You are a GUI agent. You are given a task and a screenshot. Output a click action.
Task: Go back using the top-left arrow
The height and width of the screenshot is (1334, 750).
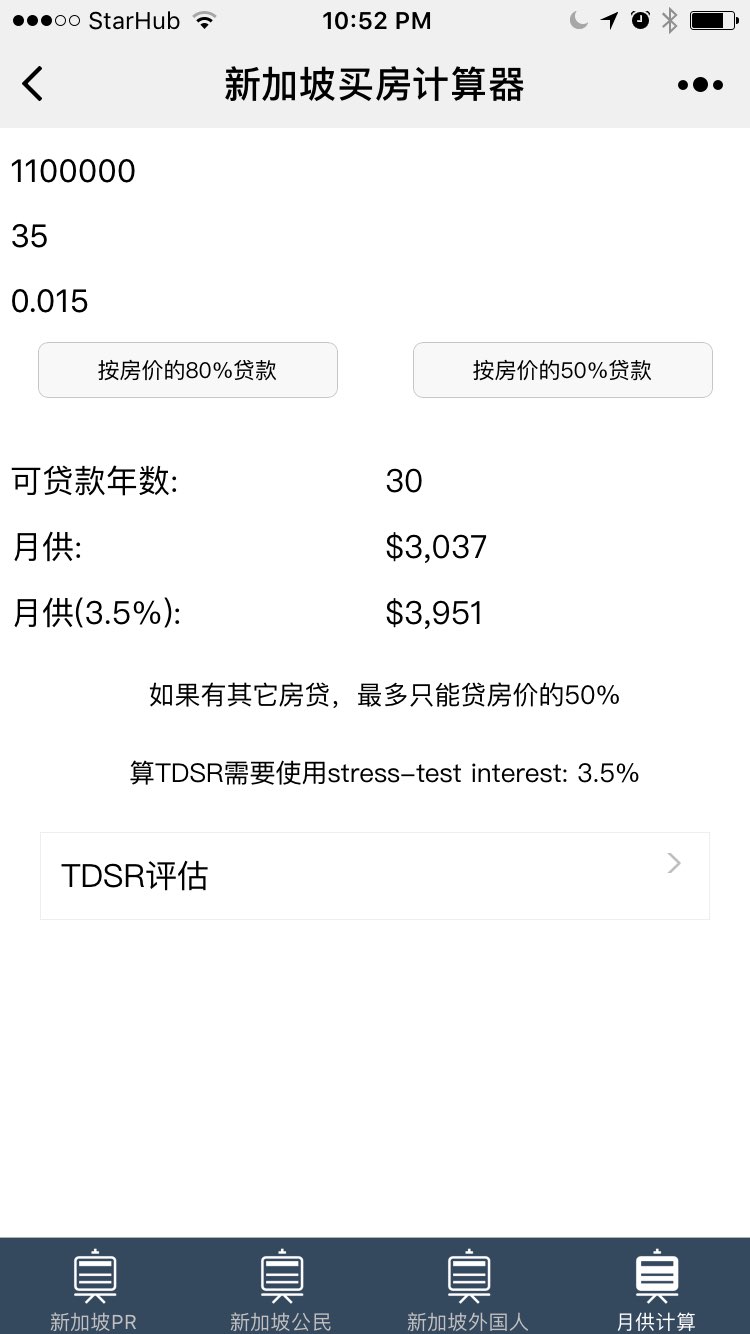click(33, 84)
